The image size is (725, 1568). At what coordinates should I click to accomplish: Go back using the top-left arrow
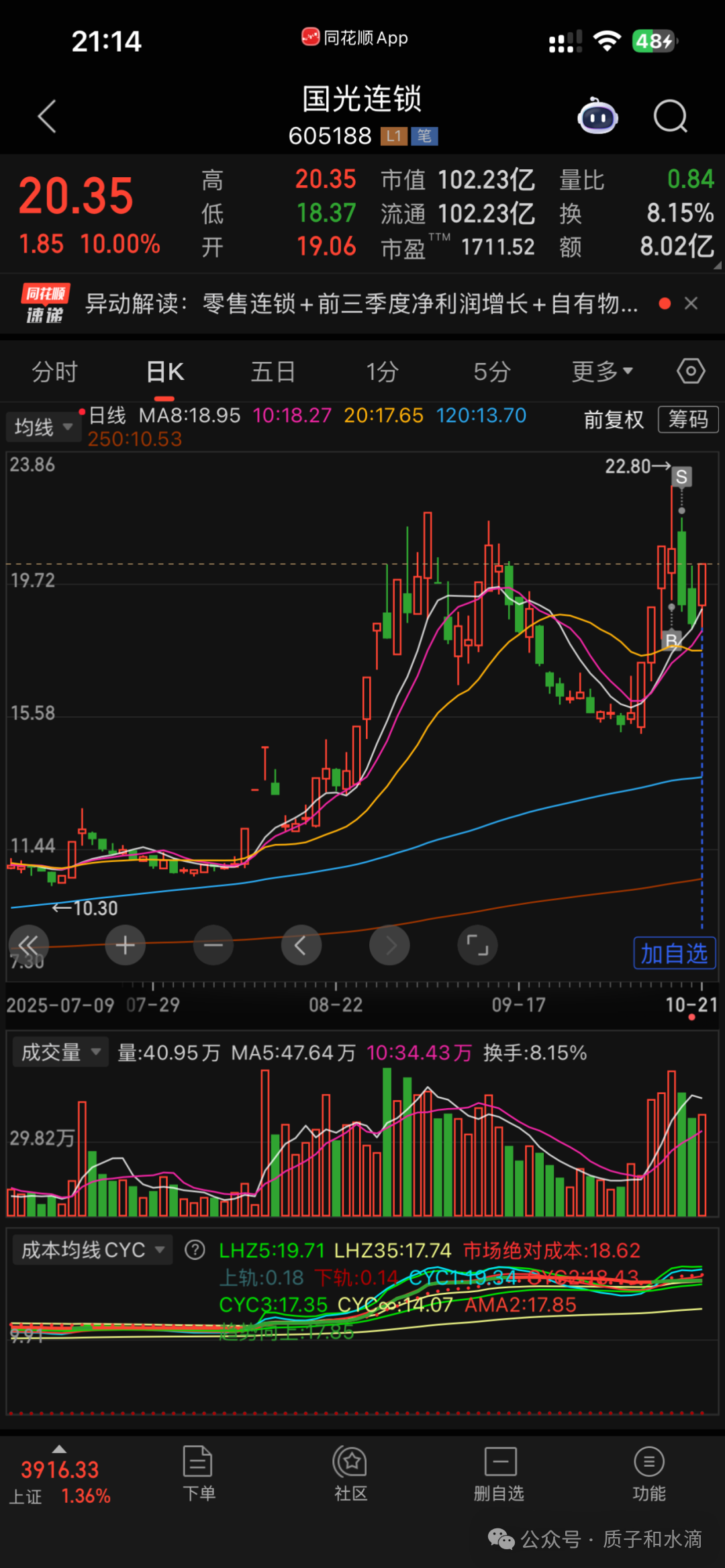tap(47, 117)
